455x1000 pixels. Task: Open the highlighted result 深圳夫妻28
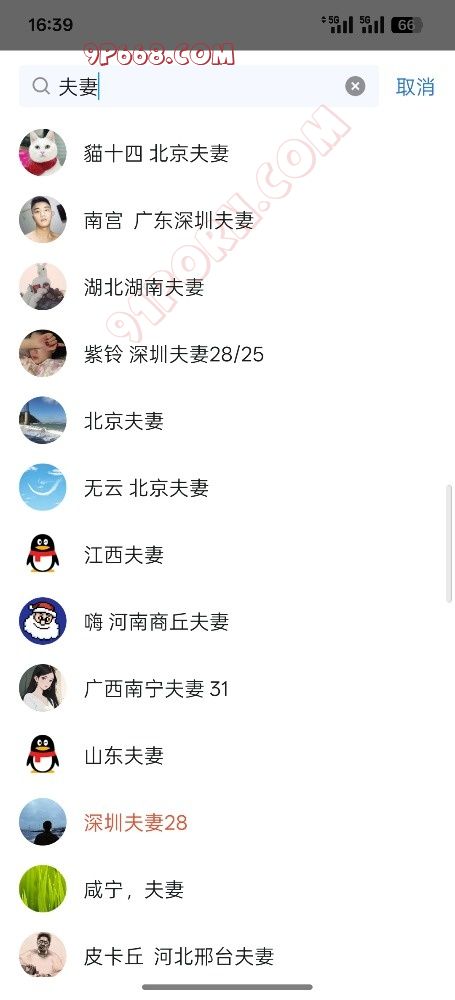point(227,823)
